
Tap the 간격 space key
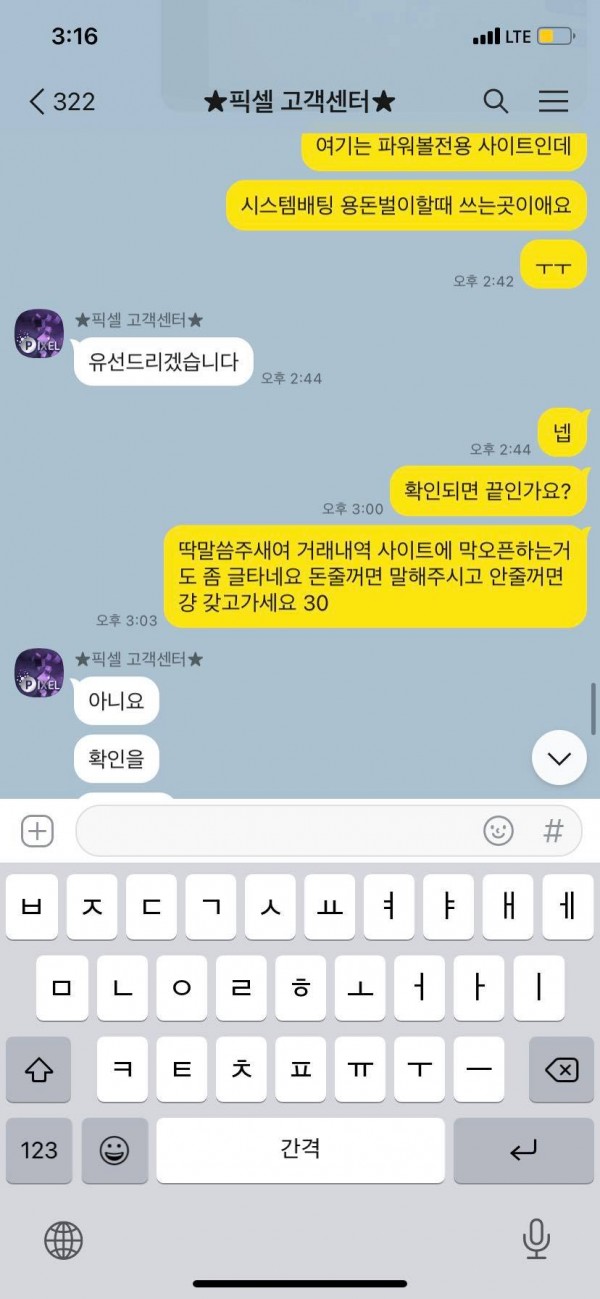[300, 1150]
